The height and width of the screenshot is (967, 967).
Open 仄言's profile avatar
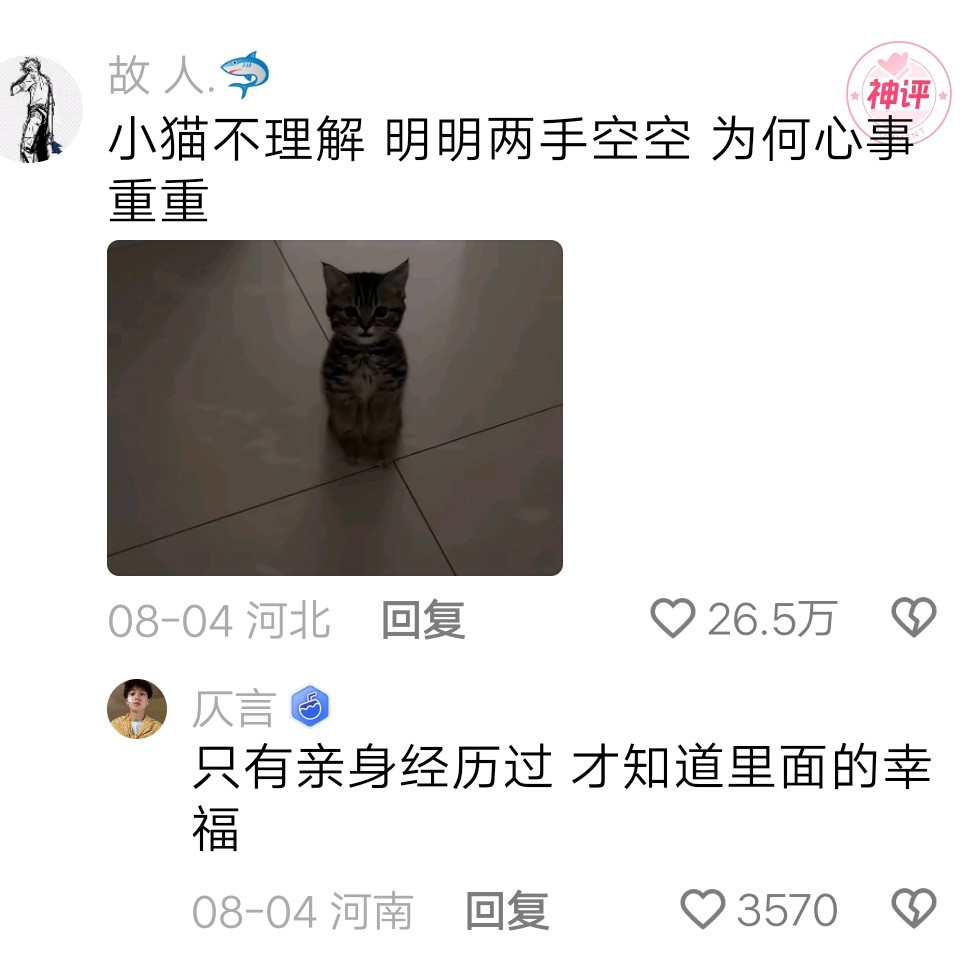[x=137, y=709]
